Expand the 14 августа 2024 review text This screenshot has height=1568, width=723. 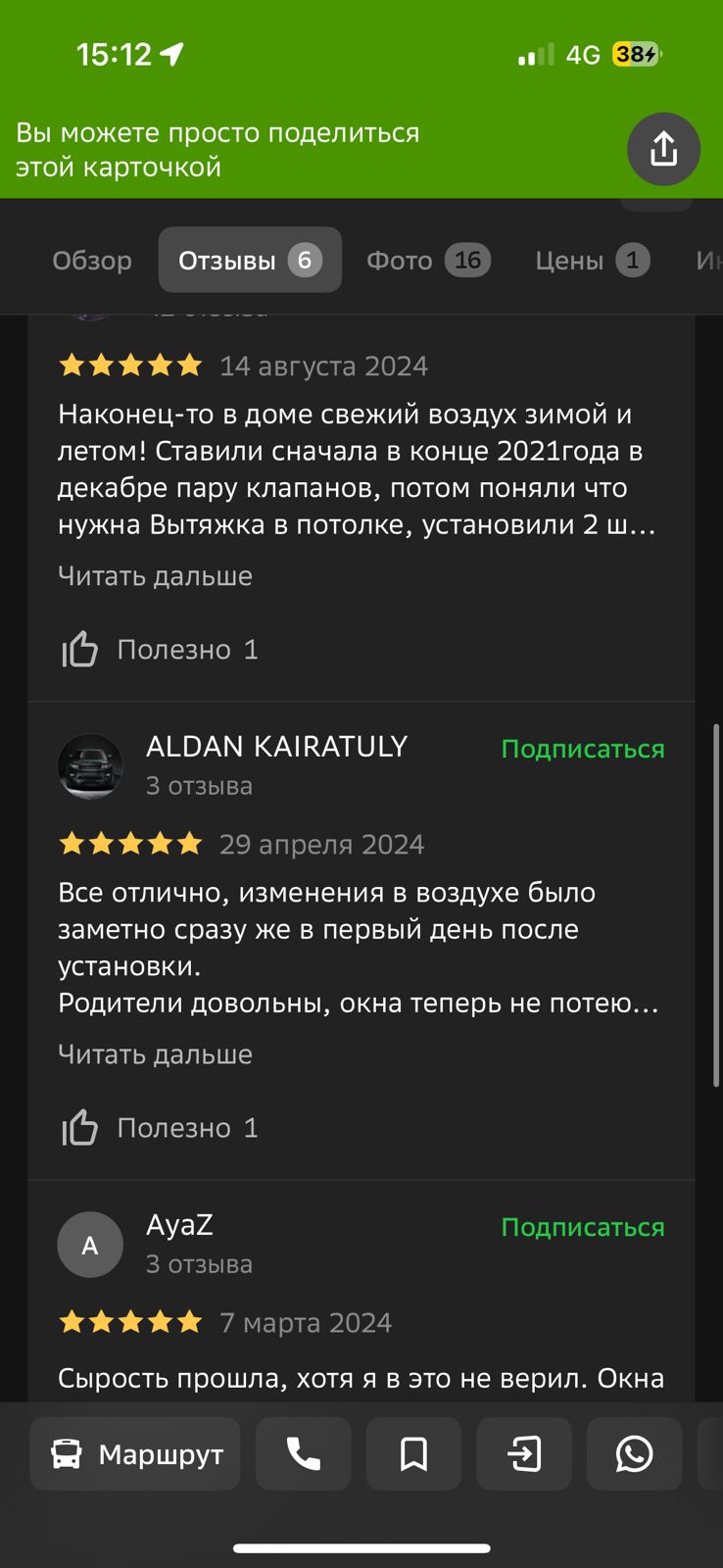pos(155,576)
